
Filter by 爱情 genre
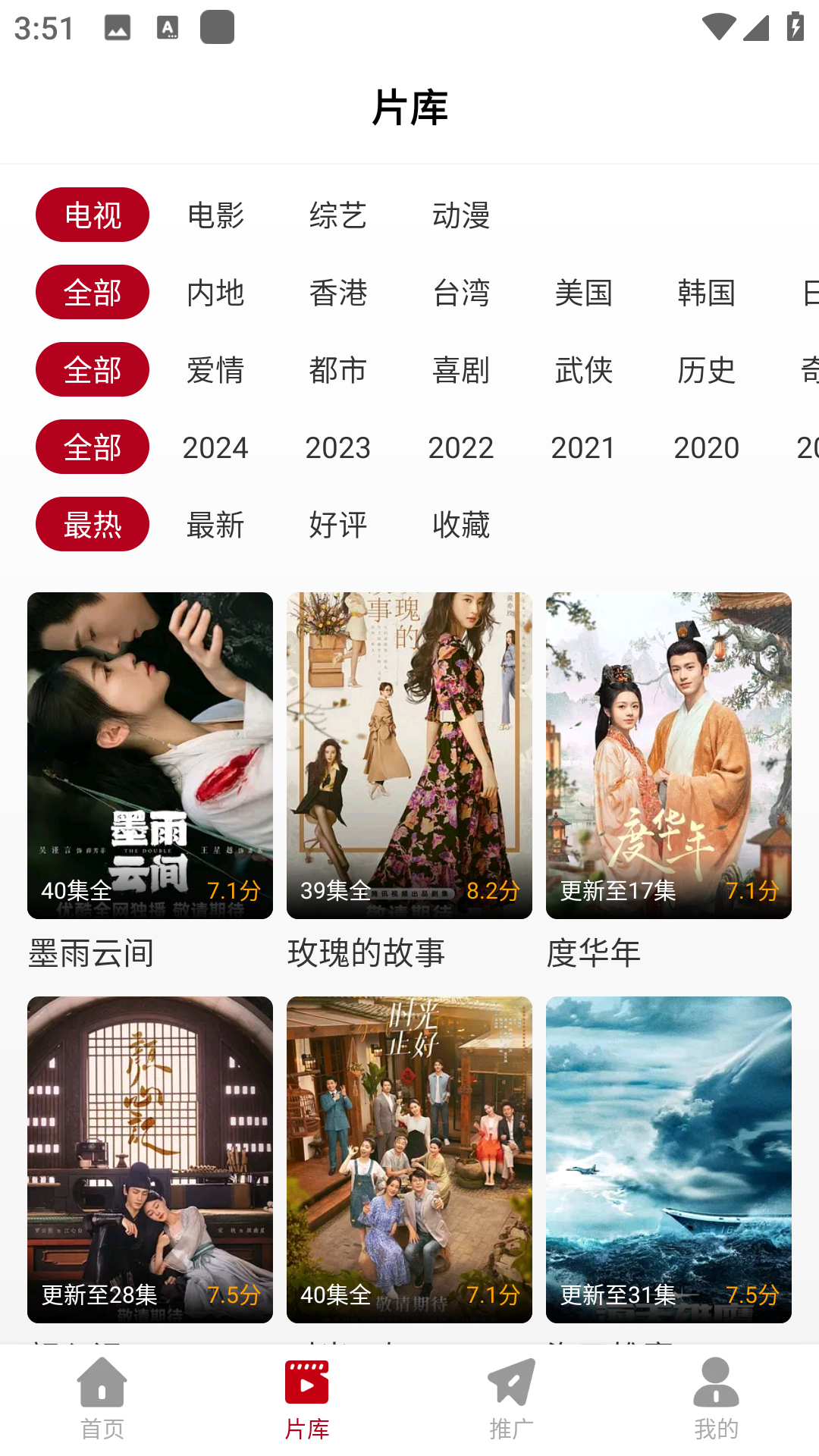click(215, 370)
